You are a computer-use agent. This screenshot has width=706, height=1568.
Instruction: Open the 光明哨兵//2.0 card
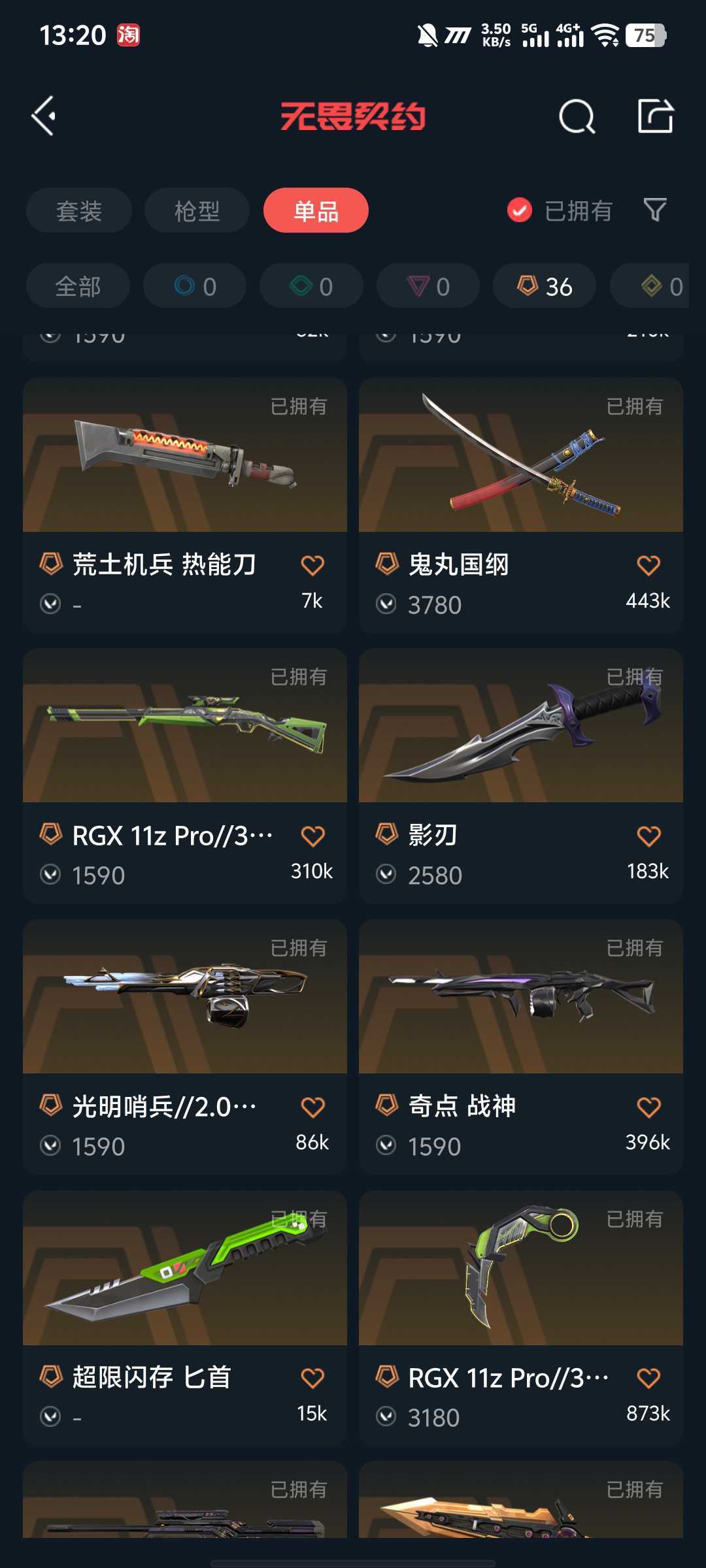(185, 1047)
